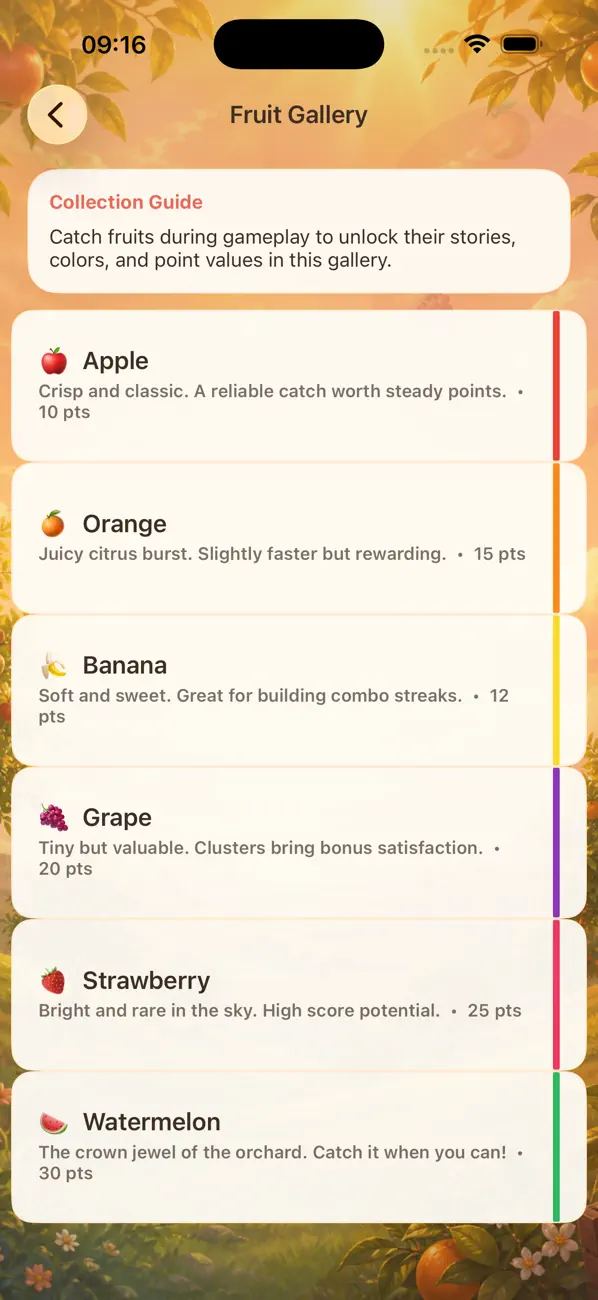Open the Watermelon fruit card
This screenshot has height=1300, width=598.
299,1146
